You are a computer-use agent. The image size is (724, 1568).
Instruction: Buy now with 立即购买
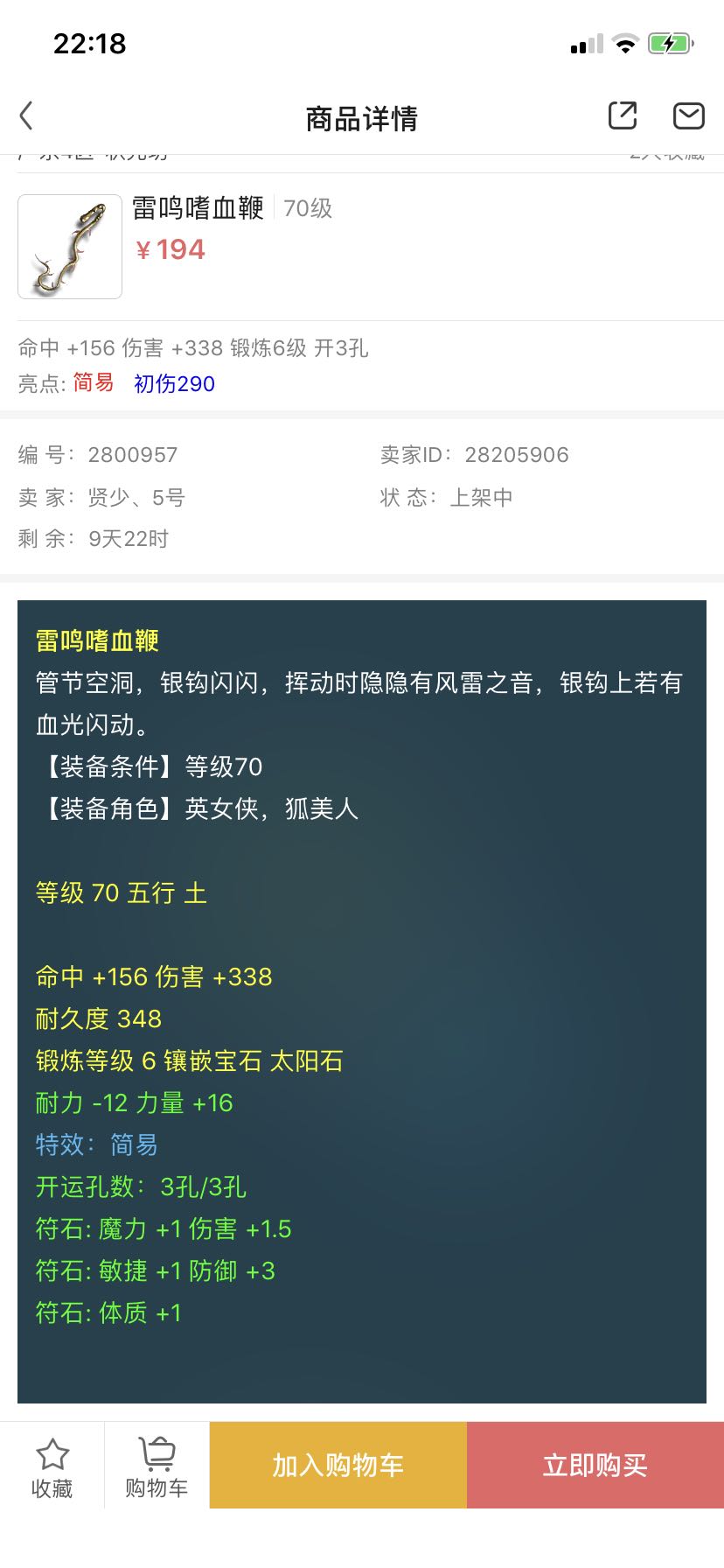coord(595,1465)
